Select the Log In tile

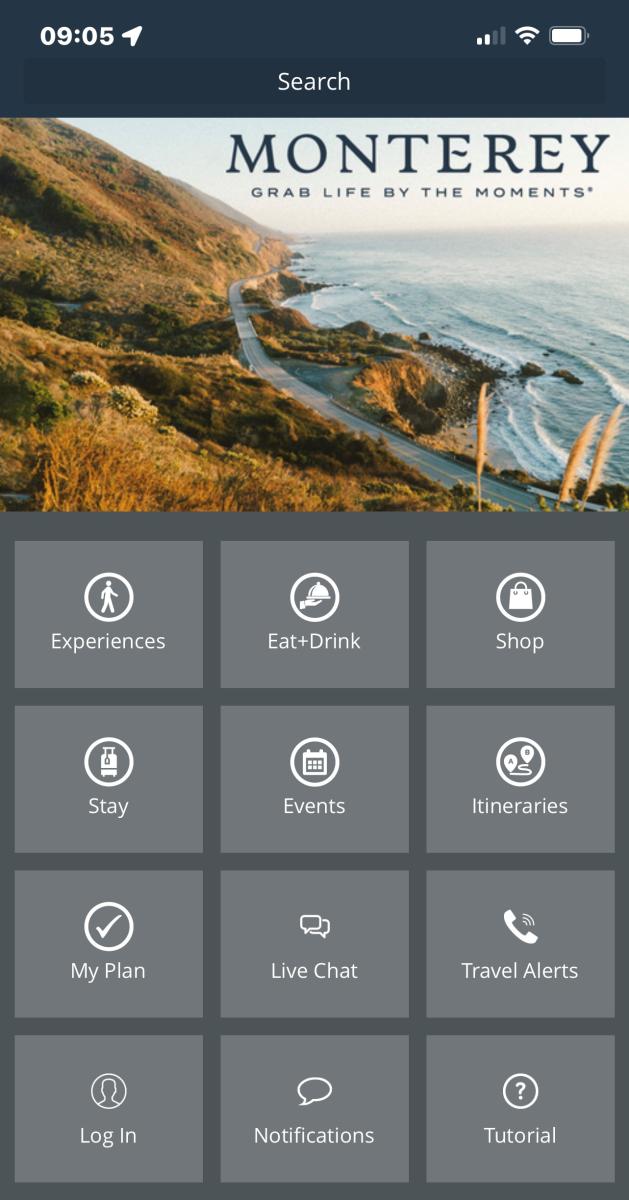point(108,1109)
